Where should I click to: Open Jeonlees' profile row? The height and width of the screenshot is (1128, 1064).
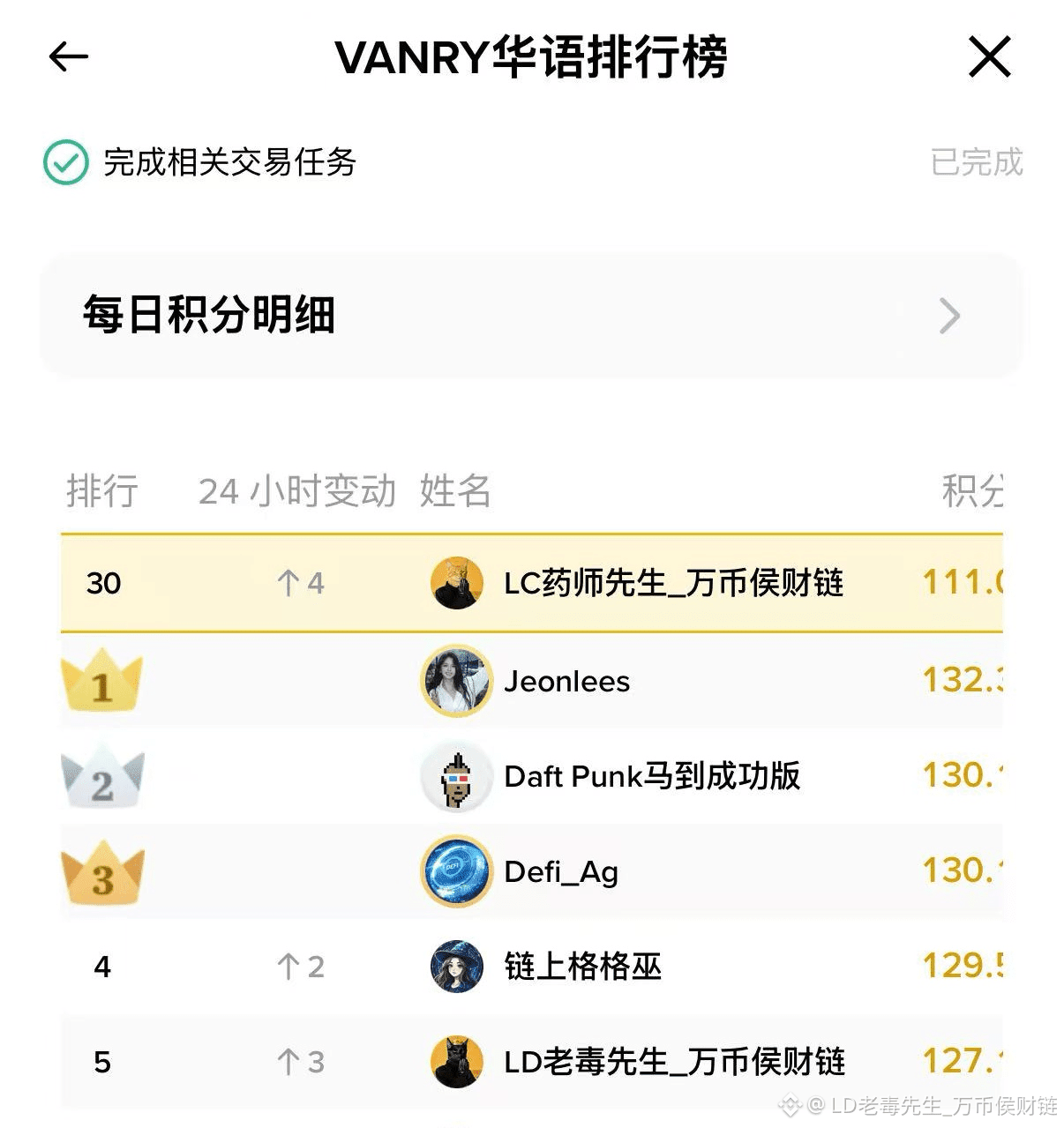[x=566, y=682]
